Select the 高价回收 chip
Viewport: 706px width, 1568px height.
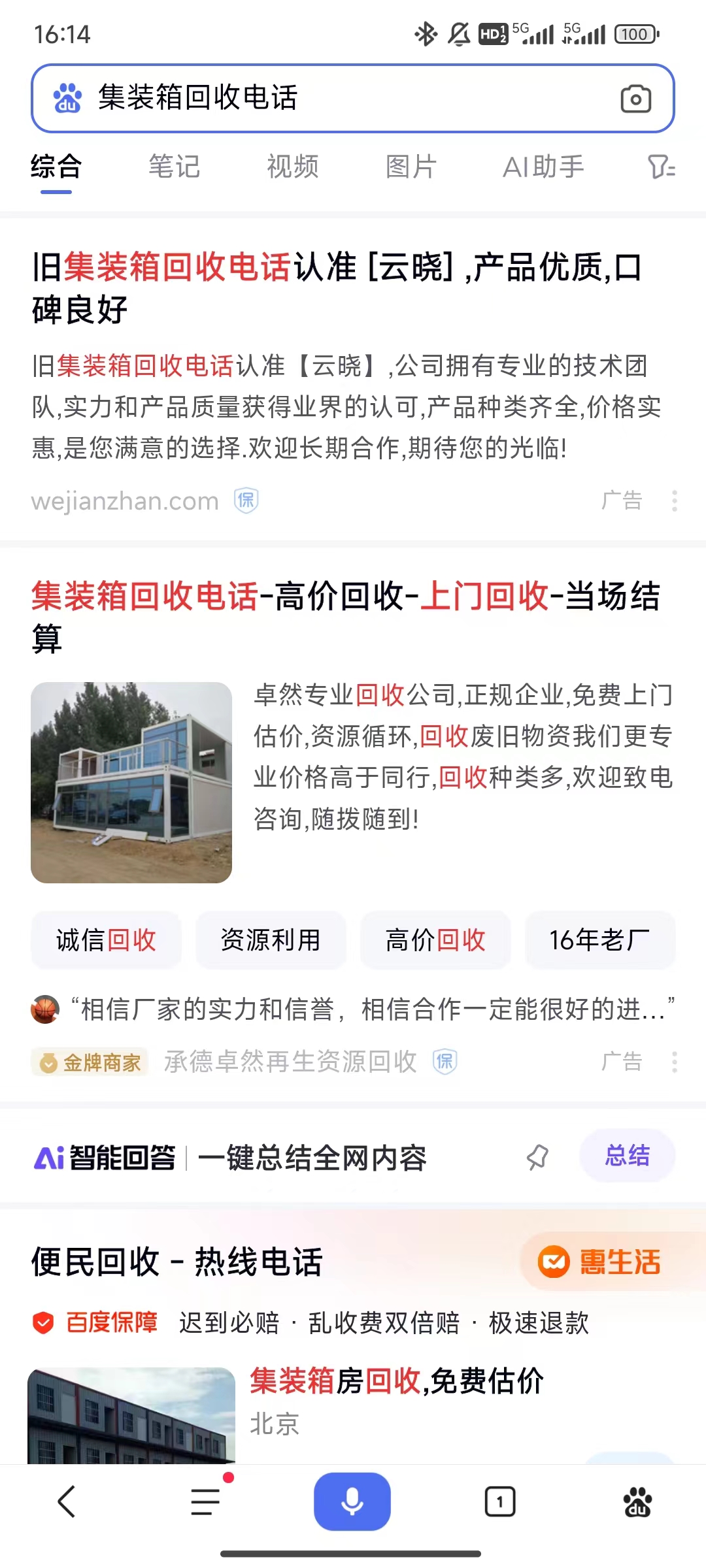coord(435,940)
